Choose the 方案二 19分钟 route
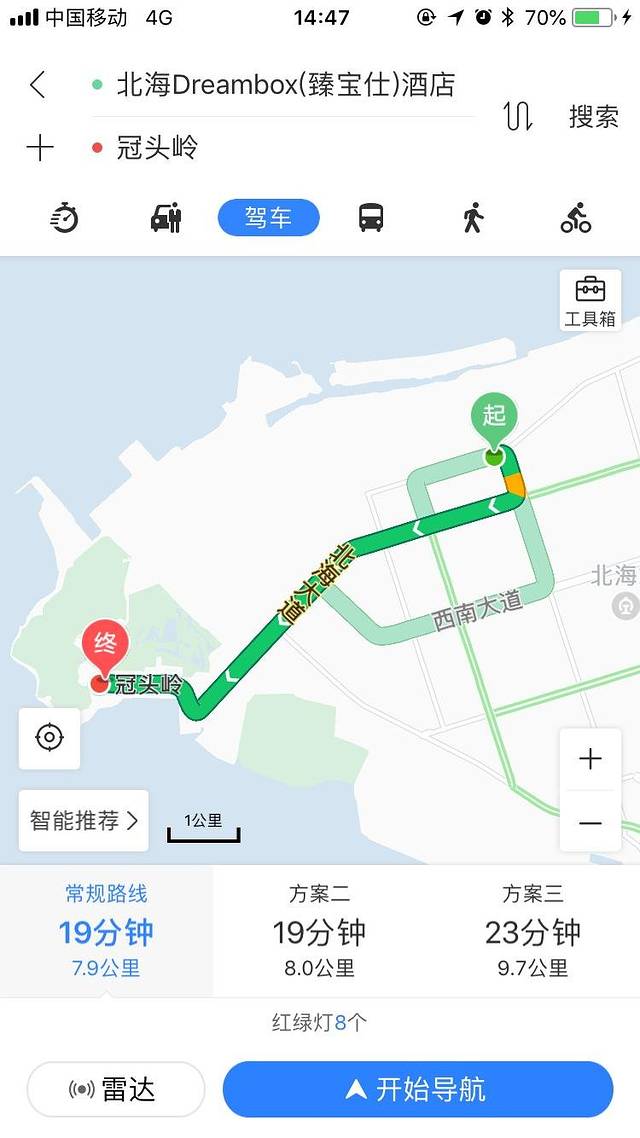 click(x=320, y=931)
